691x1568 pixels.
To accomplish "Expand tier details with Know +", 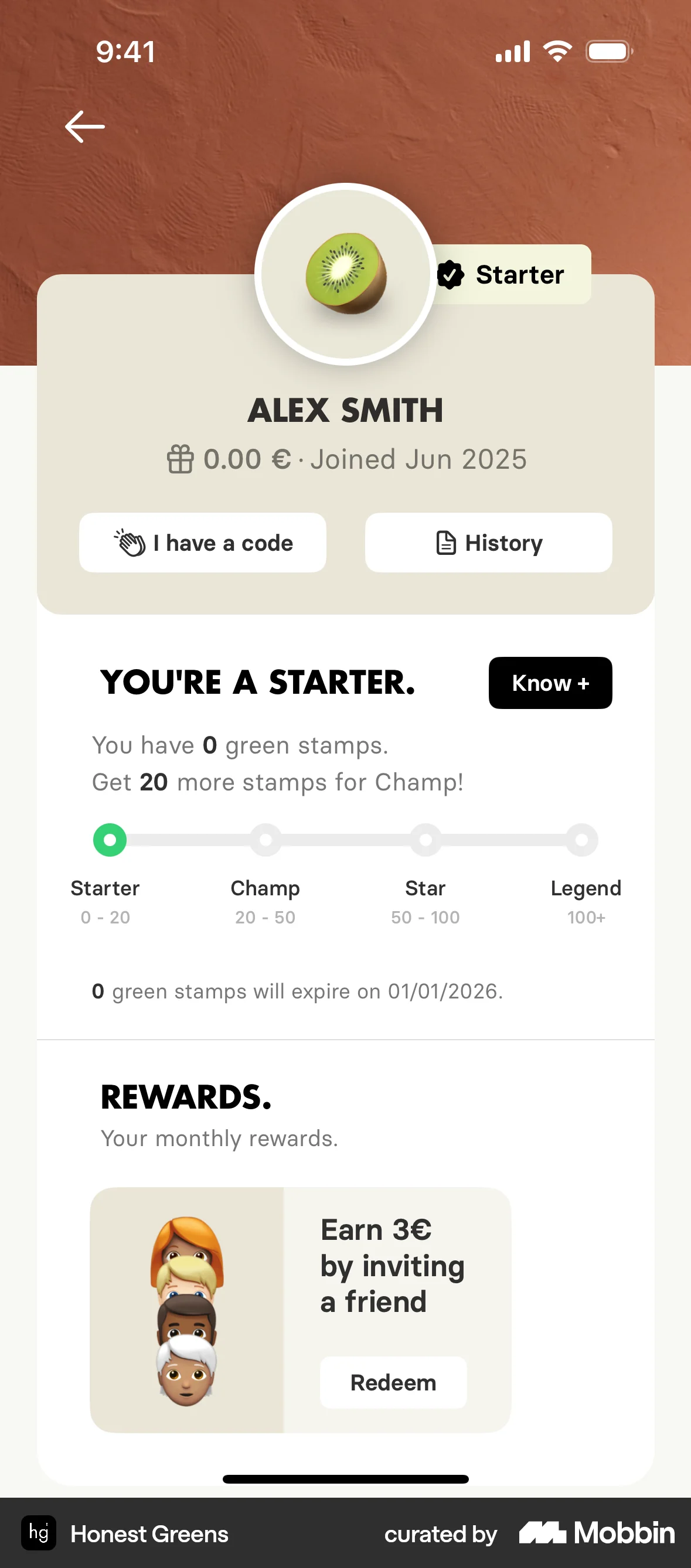I will pyautogui.click(x=549, y=683).
